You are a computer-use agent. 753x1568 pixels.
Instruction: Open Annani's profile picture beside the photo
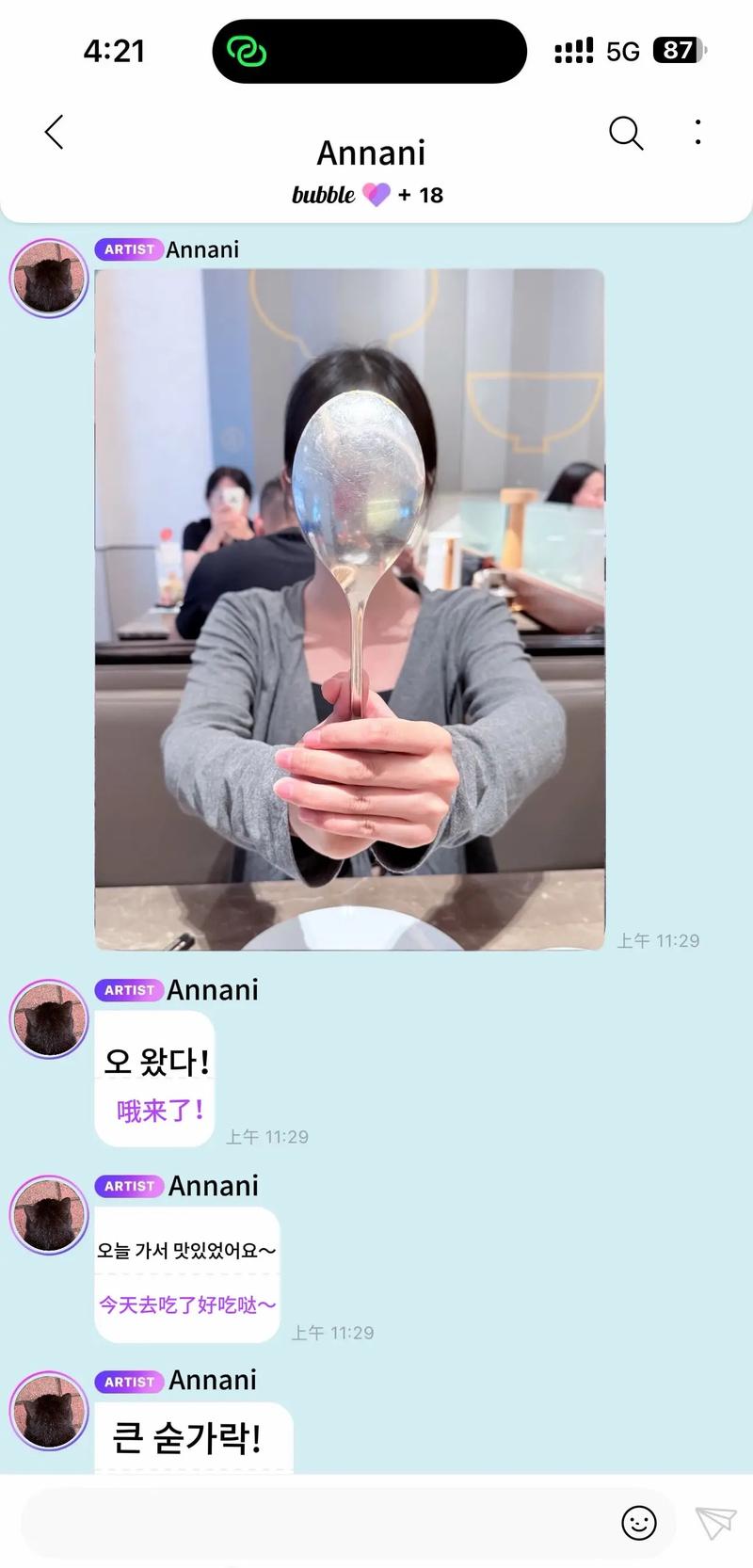coord(48,279)
